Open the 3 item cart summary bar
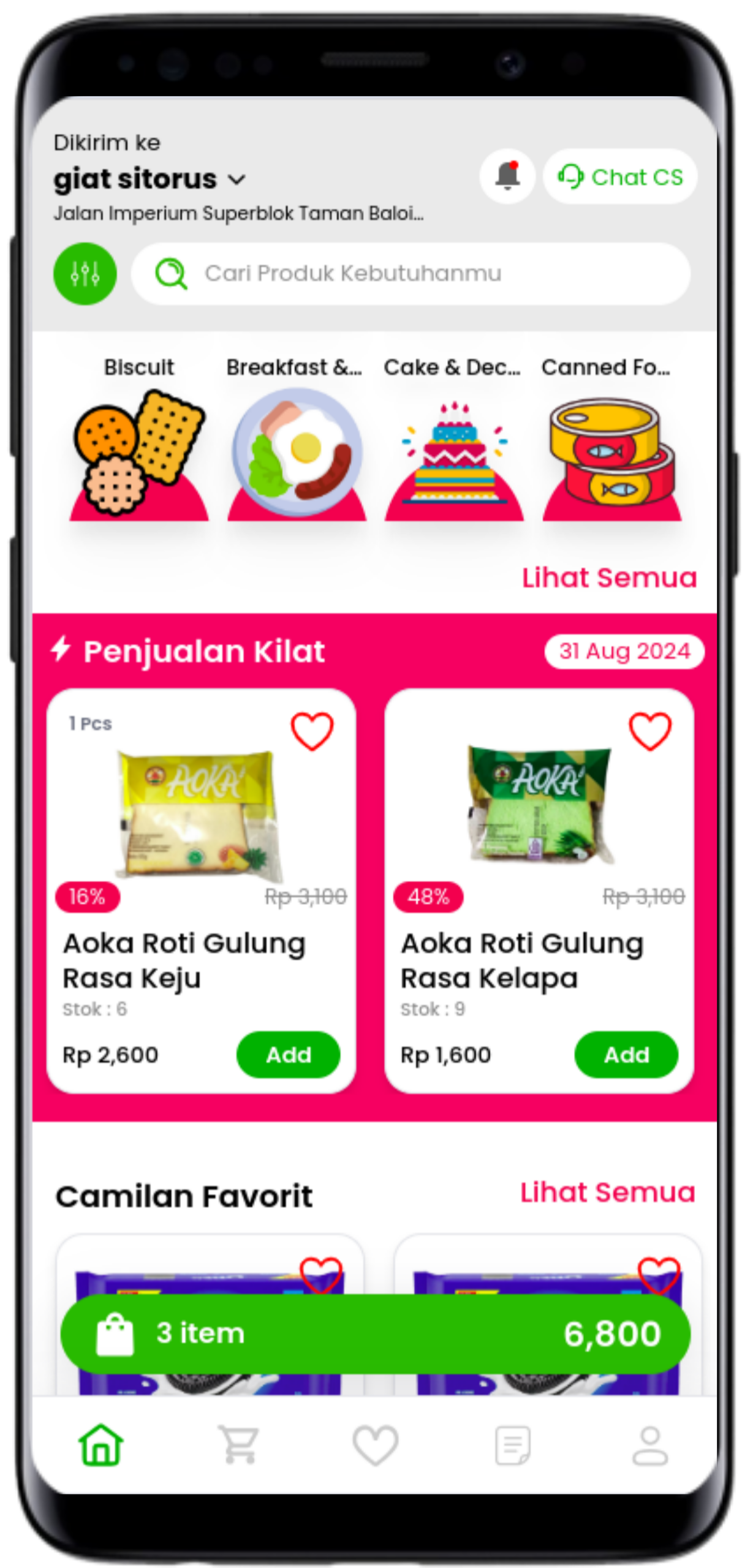This screenshot has width=742, height=1568. [375, 1333]
